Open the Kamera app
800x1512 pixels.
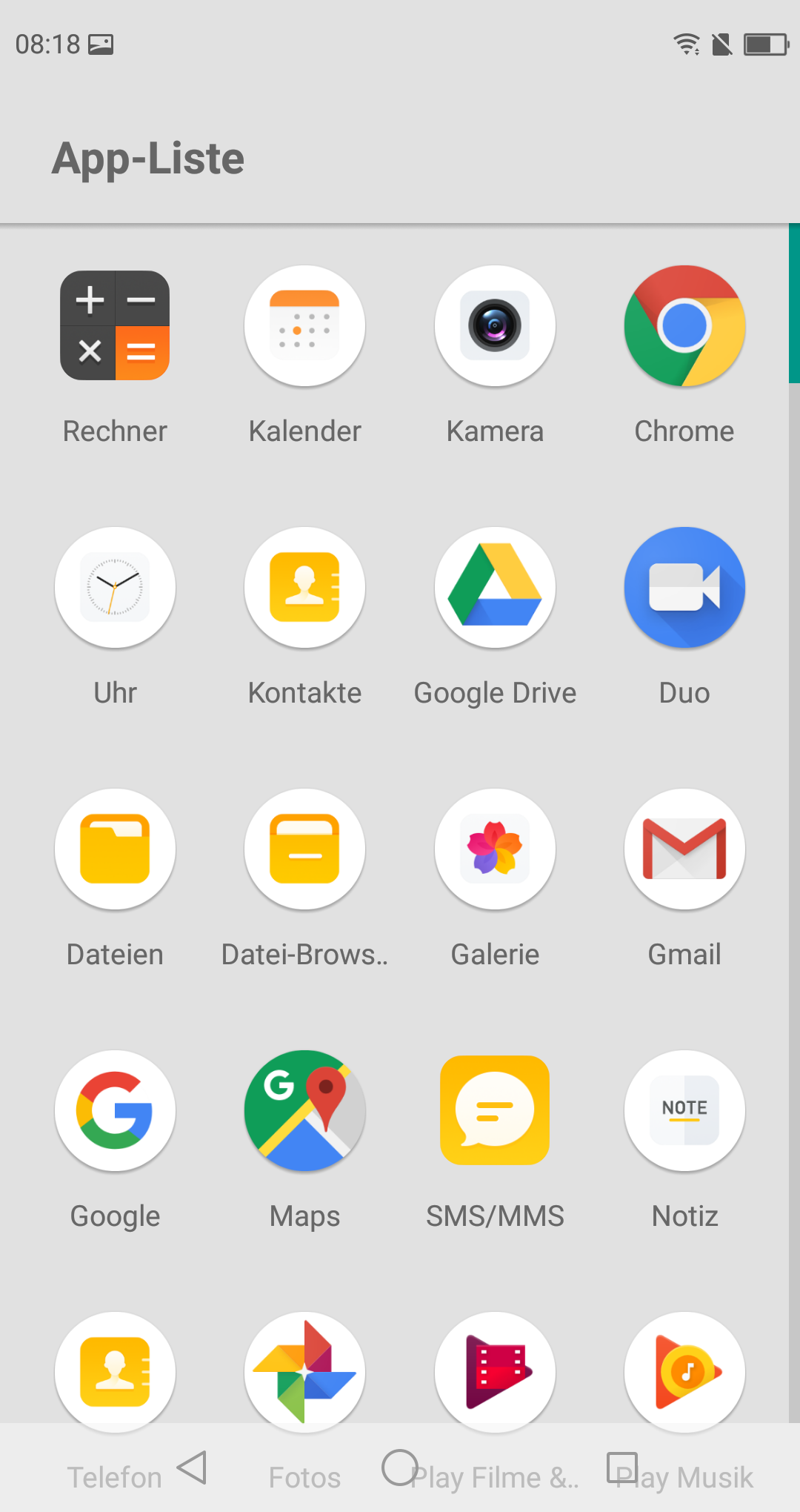tap(495, 326)
